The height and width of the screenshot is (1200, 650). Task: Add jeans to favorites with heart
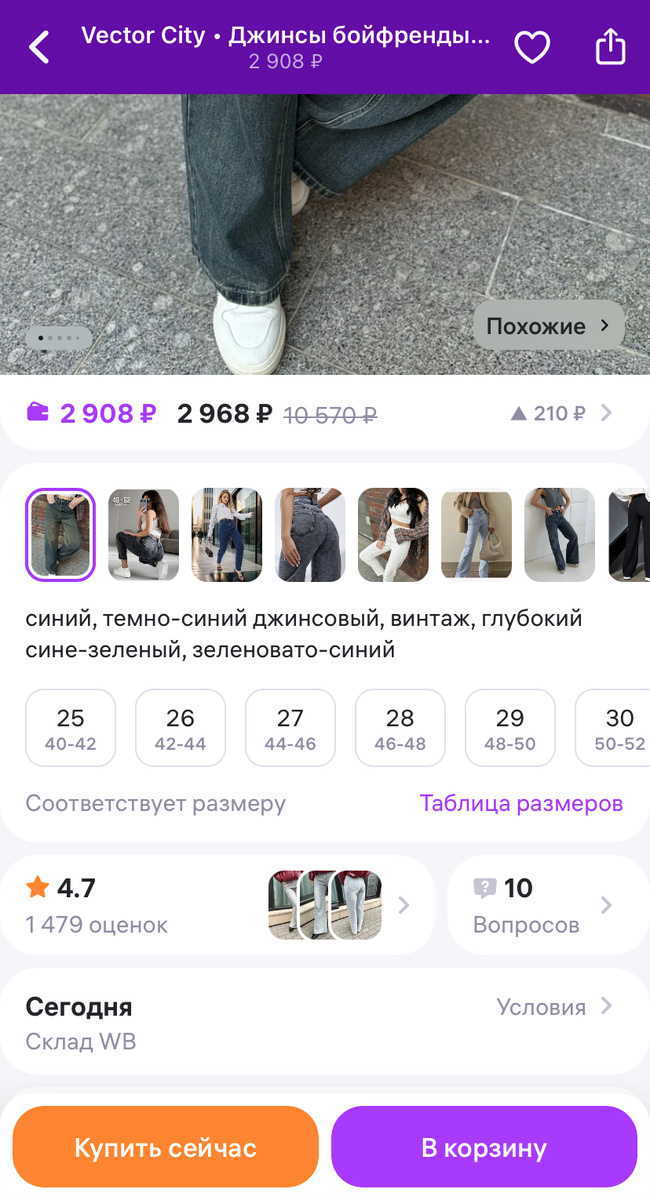point(532,47)
